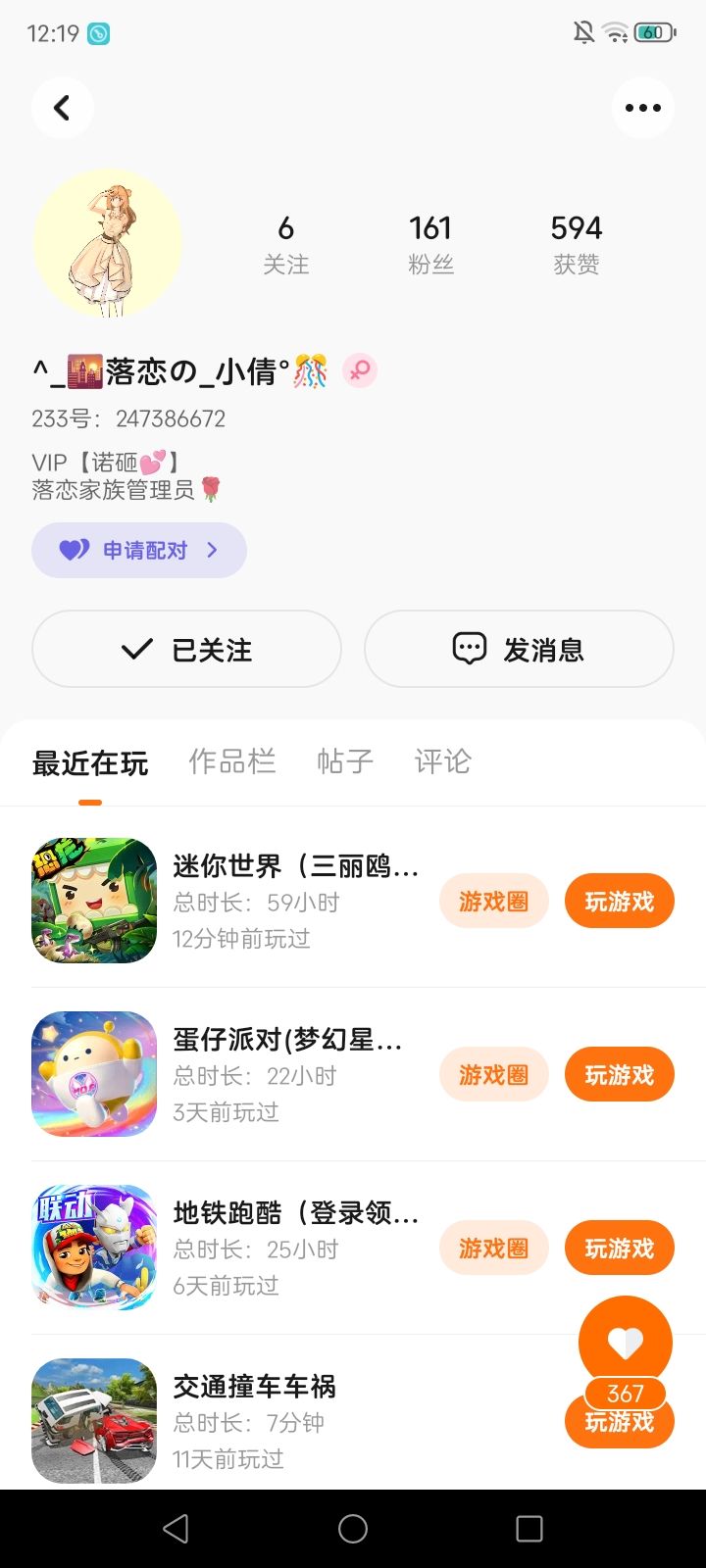Play 地铁跑酷 with 玩游戏

pyautogui.click(x=619, y=1248)
